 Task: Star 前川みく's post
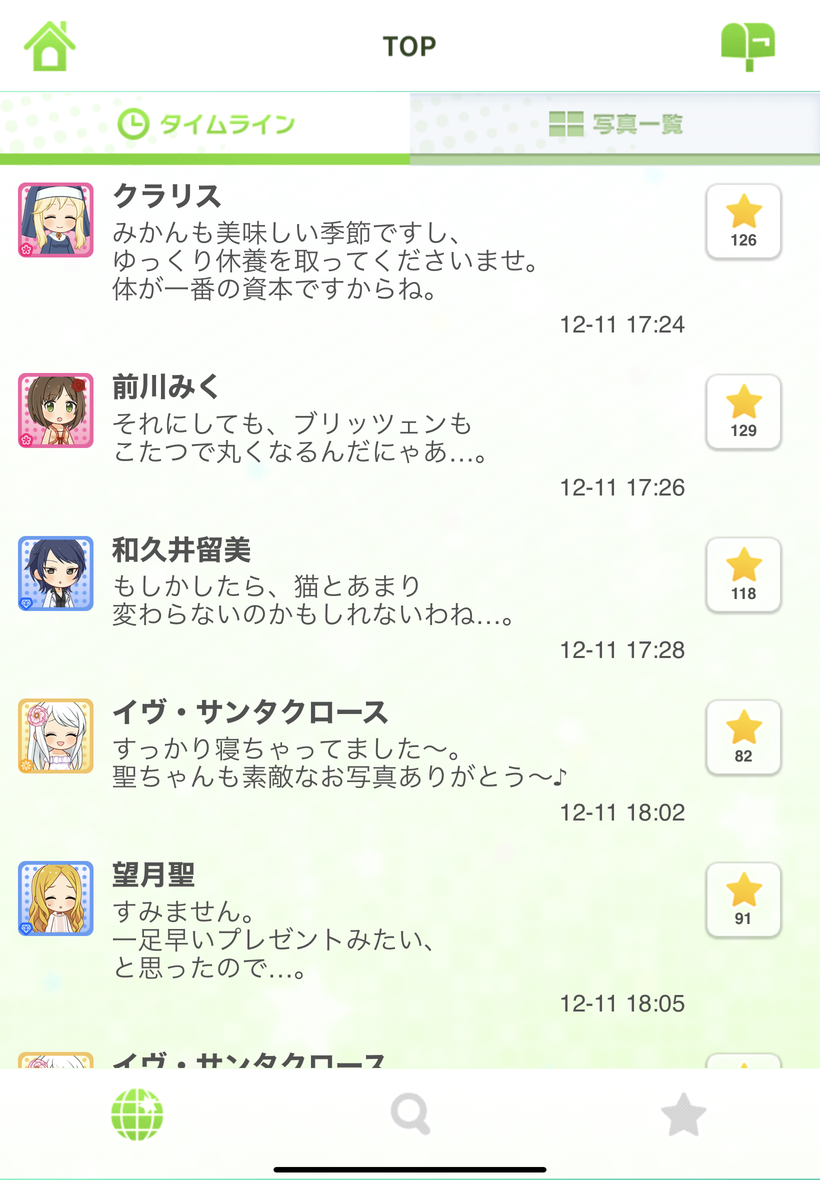tap(743, 412)
